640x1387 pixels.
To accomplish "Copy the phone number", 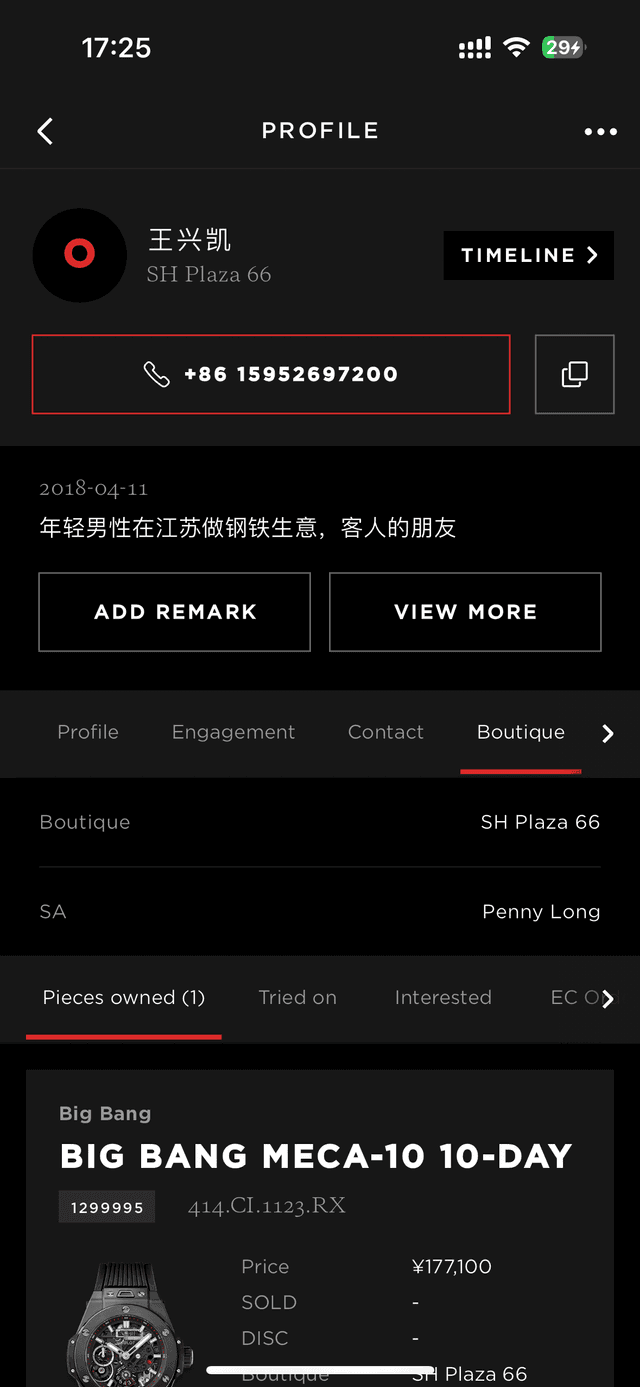I will pyautogui.click(x=574, y=374).
